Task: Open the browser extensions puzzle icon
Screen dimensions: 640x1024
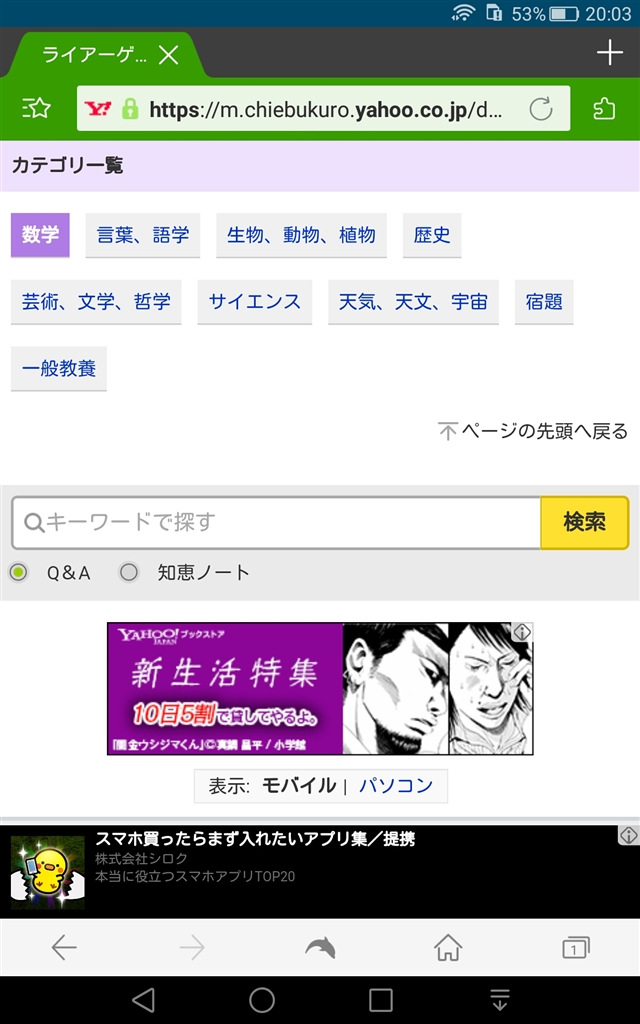Action: [x=604, y=108]
